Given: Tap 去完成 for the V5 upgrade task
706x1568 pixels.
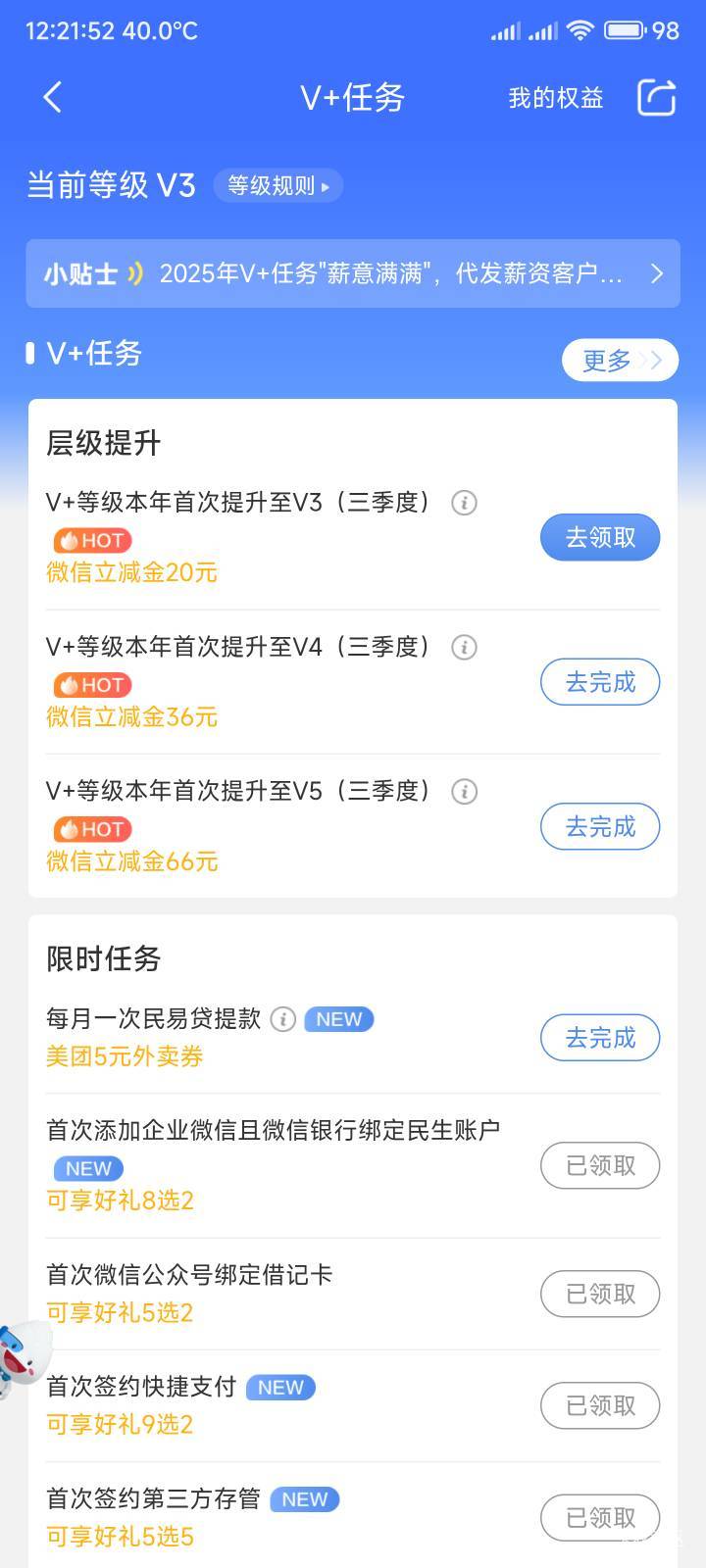Looking at the screenshot, I should (x=600, y=827).
